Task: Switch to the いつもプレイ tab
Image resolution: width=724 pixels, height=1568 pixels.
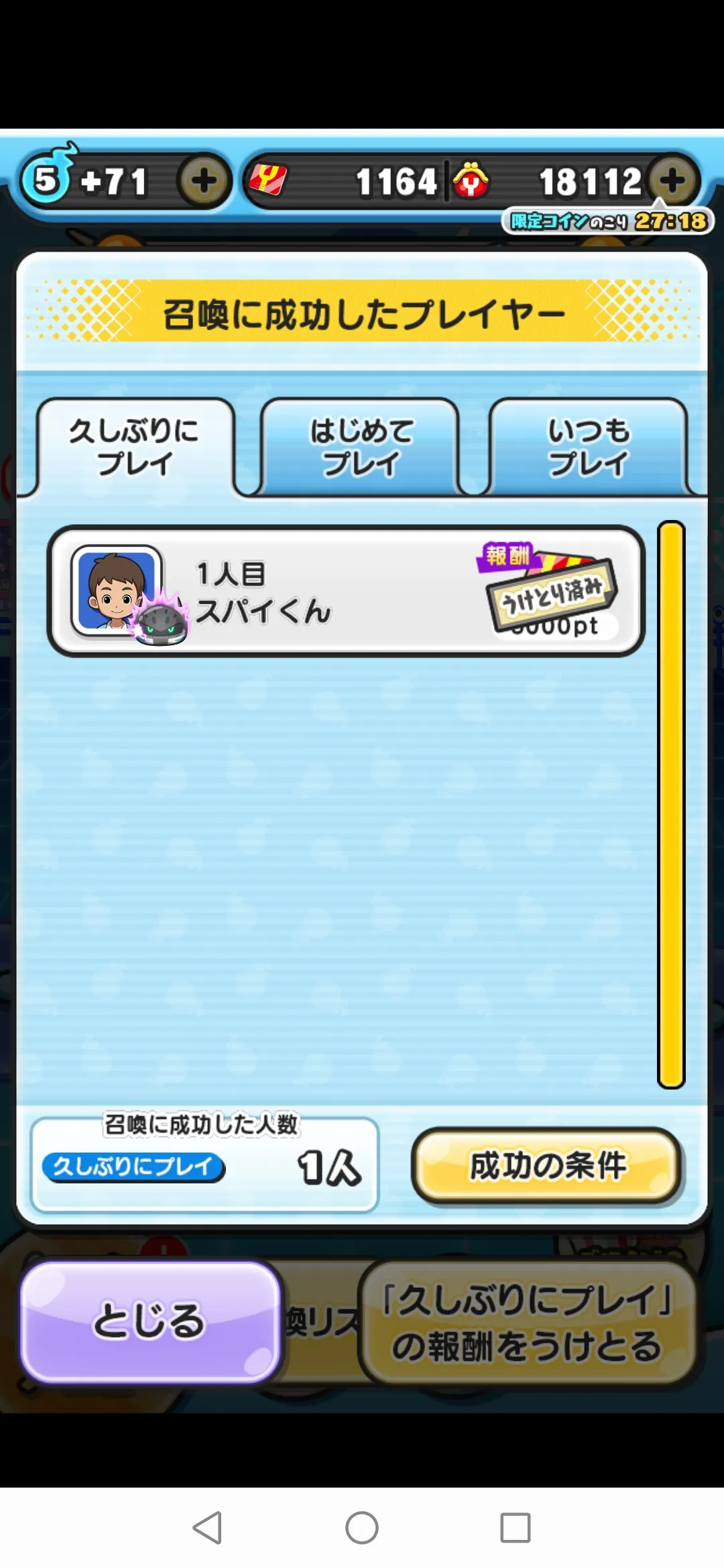Action: tap(589, 448)
